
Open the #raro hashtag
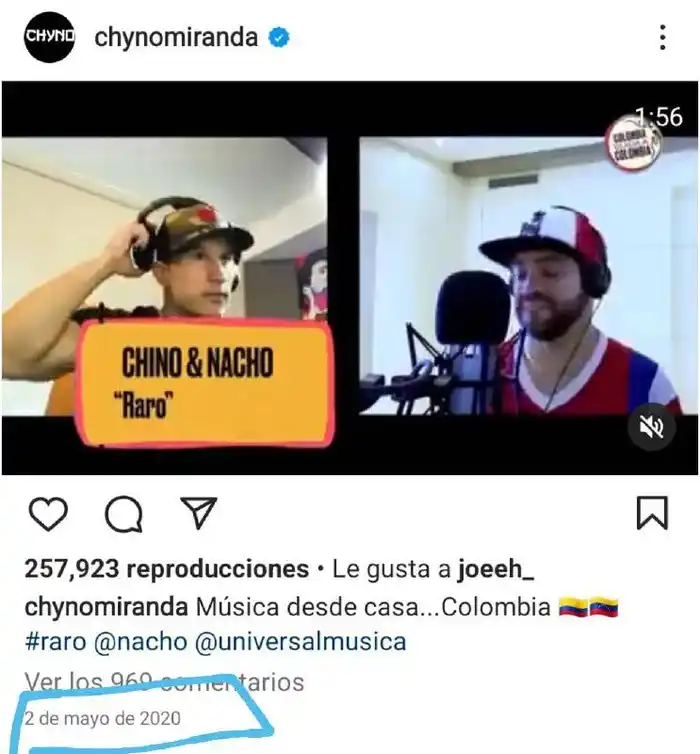59,641
